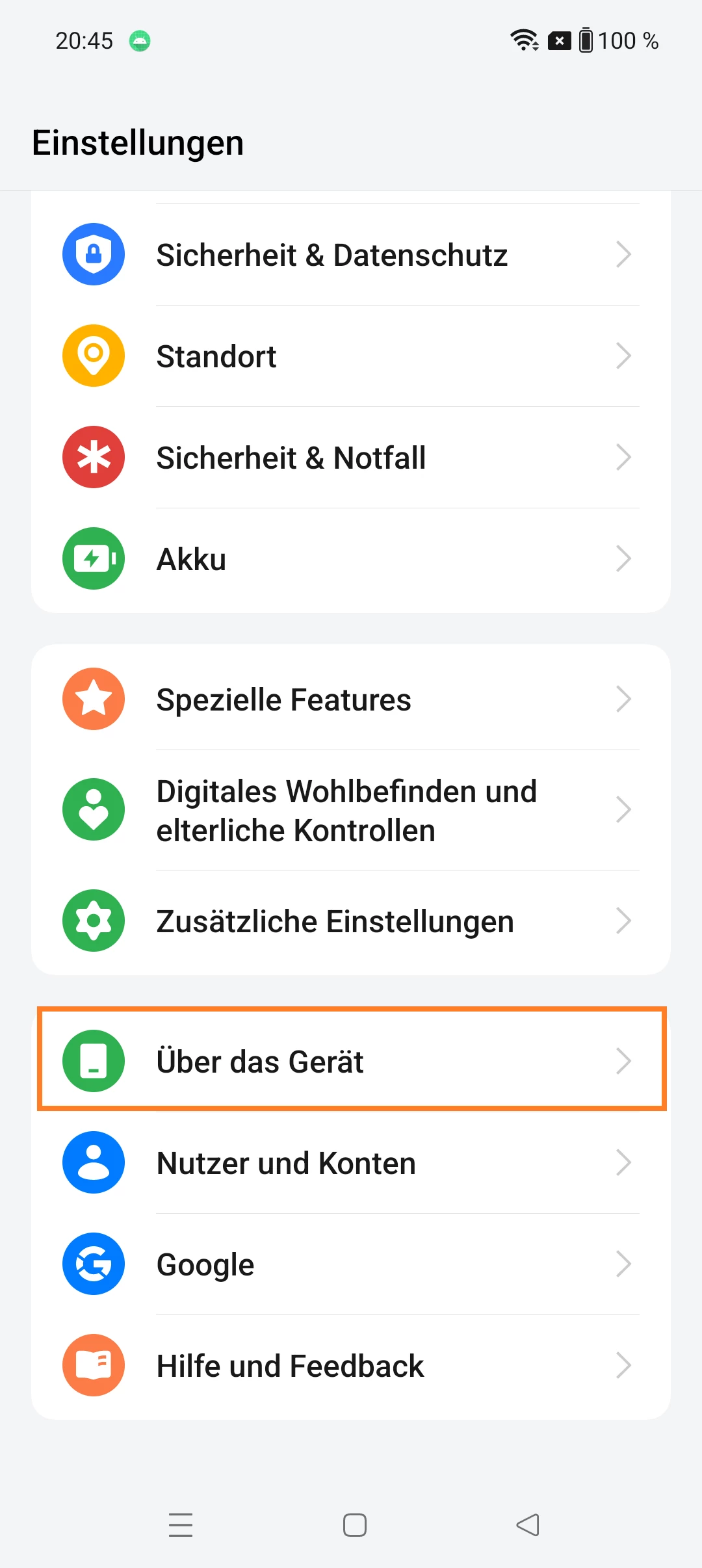Tap the system back button
The height and width of the screenshot is (1568, 702).
[528, 1524]
